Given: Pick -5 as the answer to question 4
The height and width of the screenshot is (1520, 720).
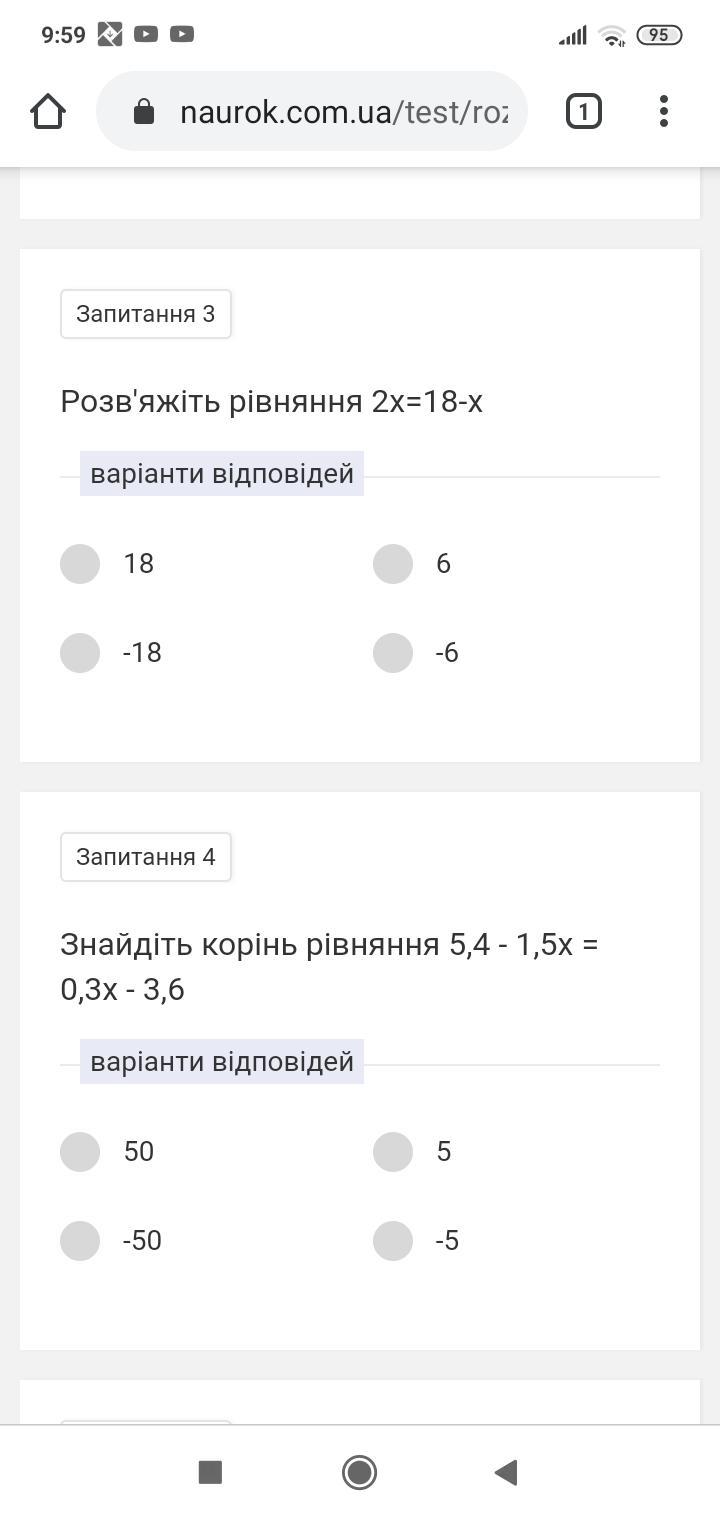Looking at the screenshot, I should click(x=393, y=1241).
